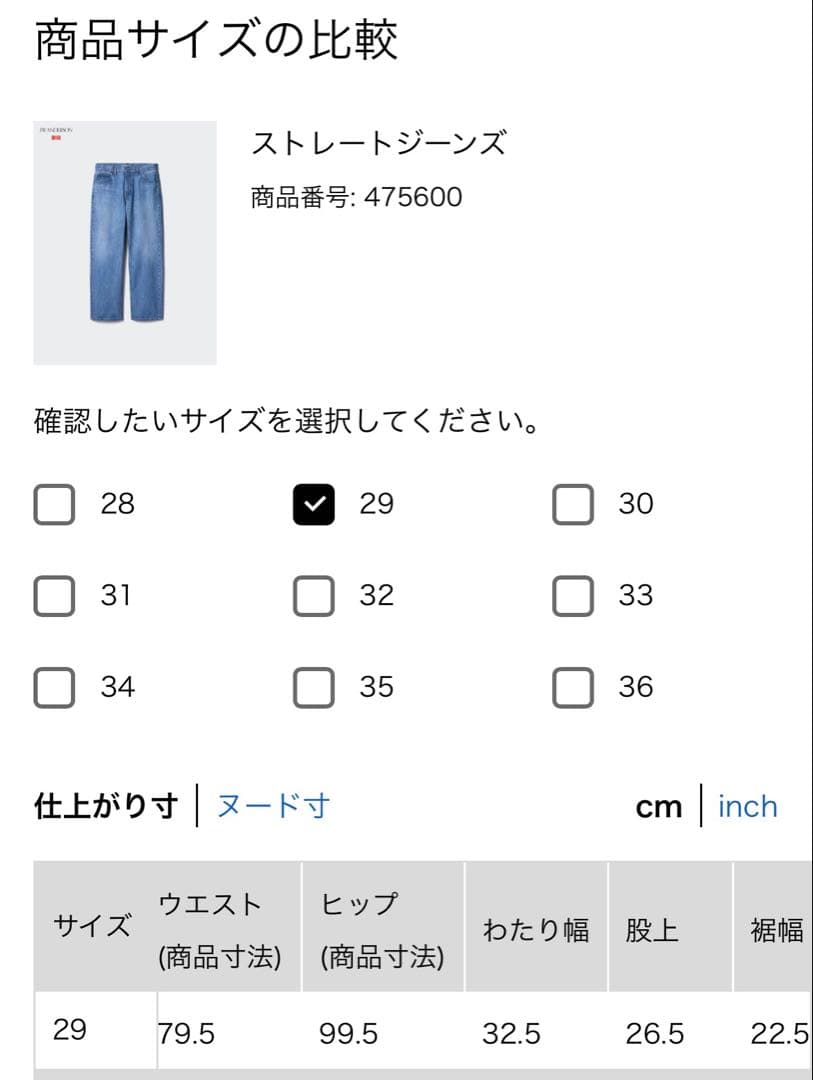The height and width of the screenshot is (1080, 813).
Task: Open the ストレートジーンズ product image
Action: (x=125, y=242)
